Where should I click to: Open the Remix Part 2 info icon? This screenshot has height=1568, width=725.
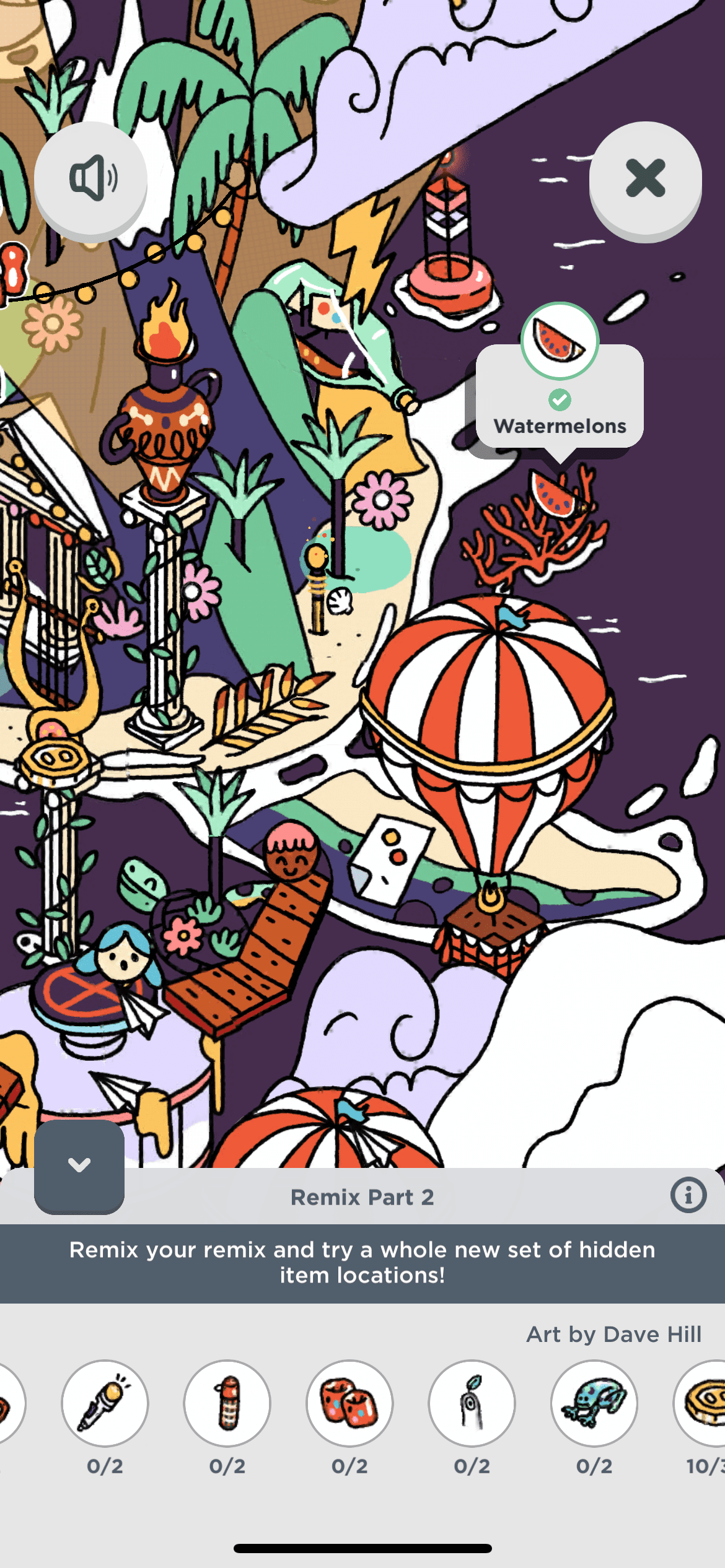coord(688,1195)
